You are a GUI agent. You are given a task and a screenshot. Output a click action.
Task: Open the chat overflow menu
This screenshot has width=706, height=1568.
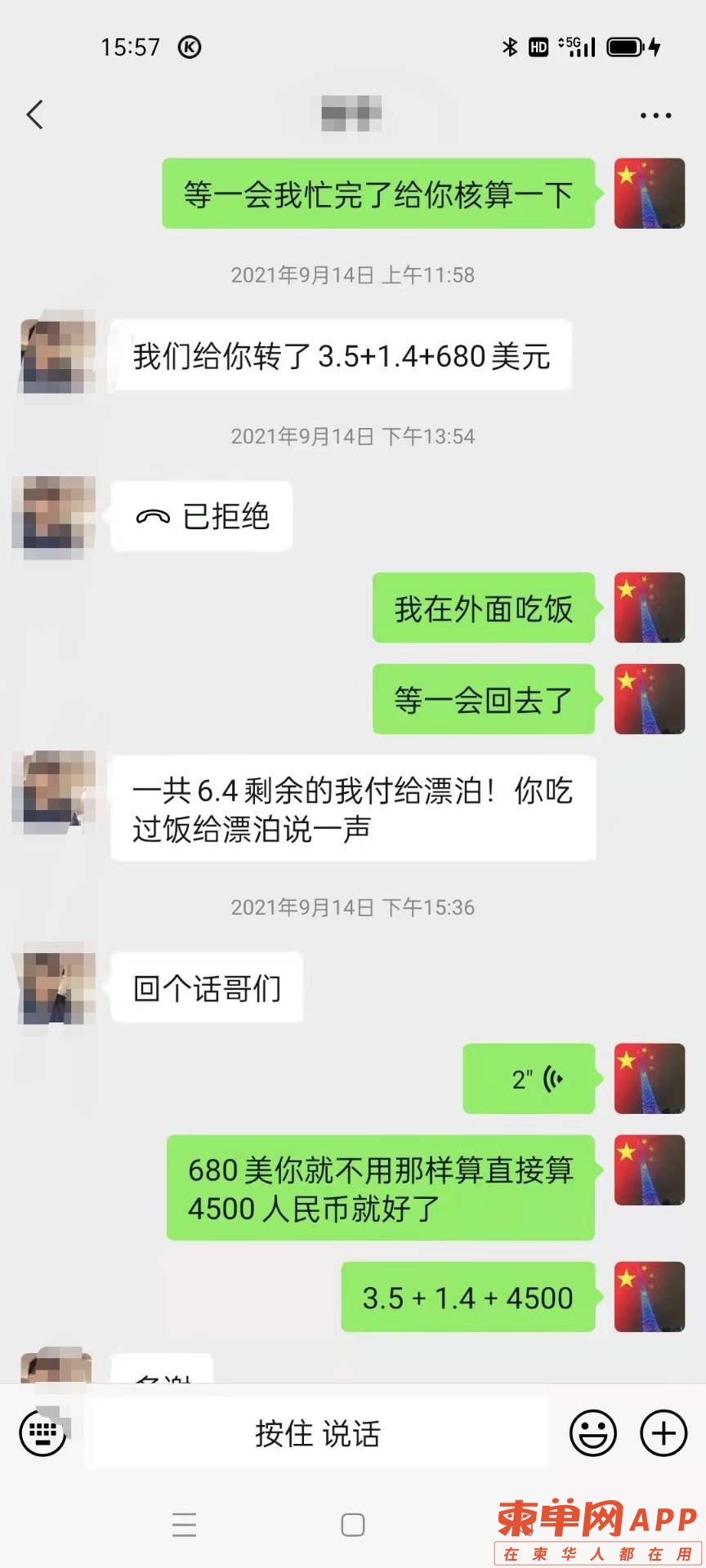tap(655, 116)
